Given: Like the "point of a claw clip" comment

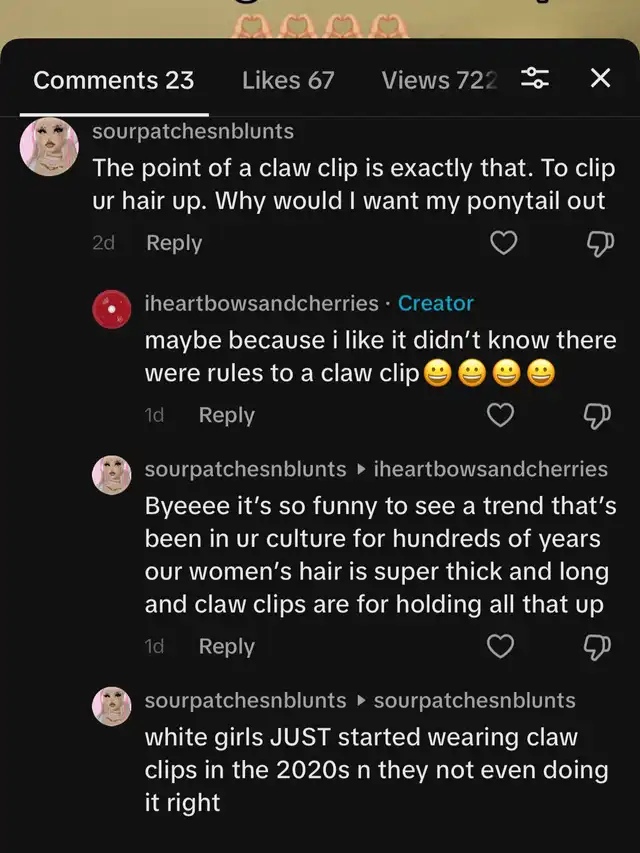Looking at the screenshot, I should (506, 243).
